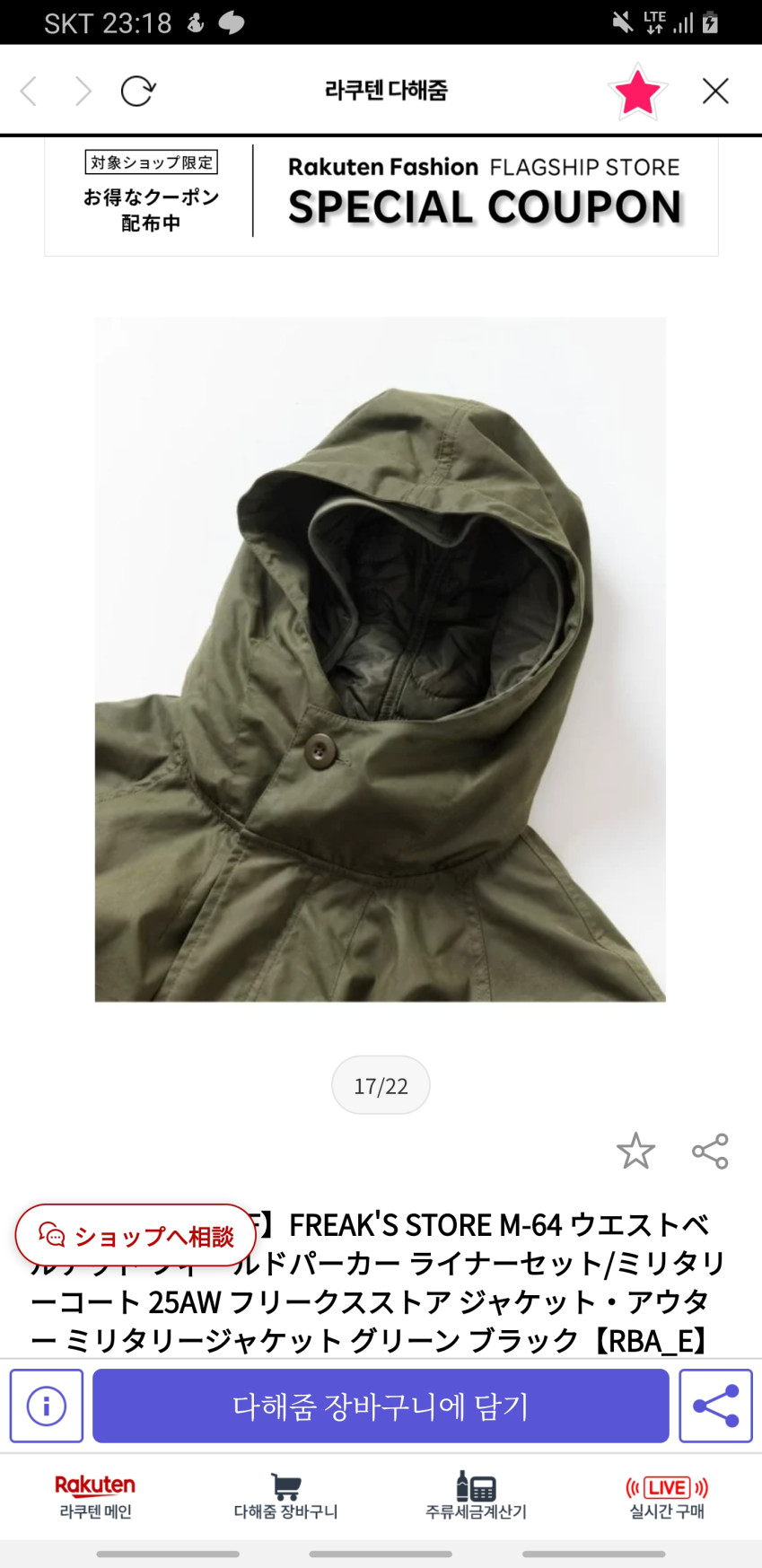The image size is (762, 1568).
Task: Tap the blue-bordered share button
Action: tap(715, 1406)
